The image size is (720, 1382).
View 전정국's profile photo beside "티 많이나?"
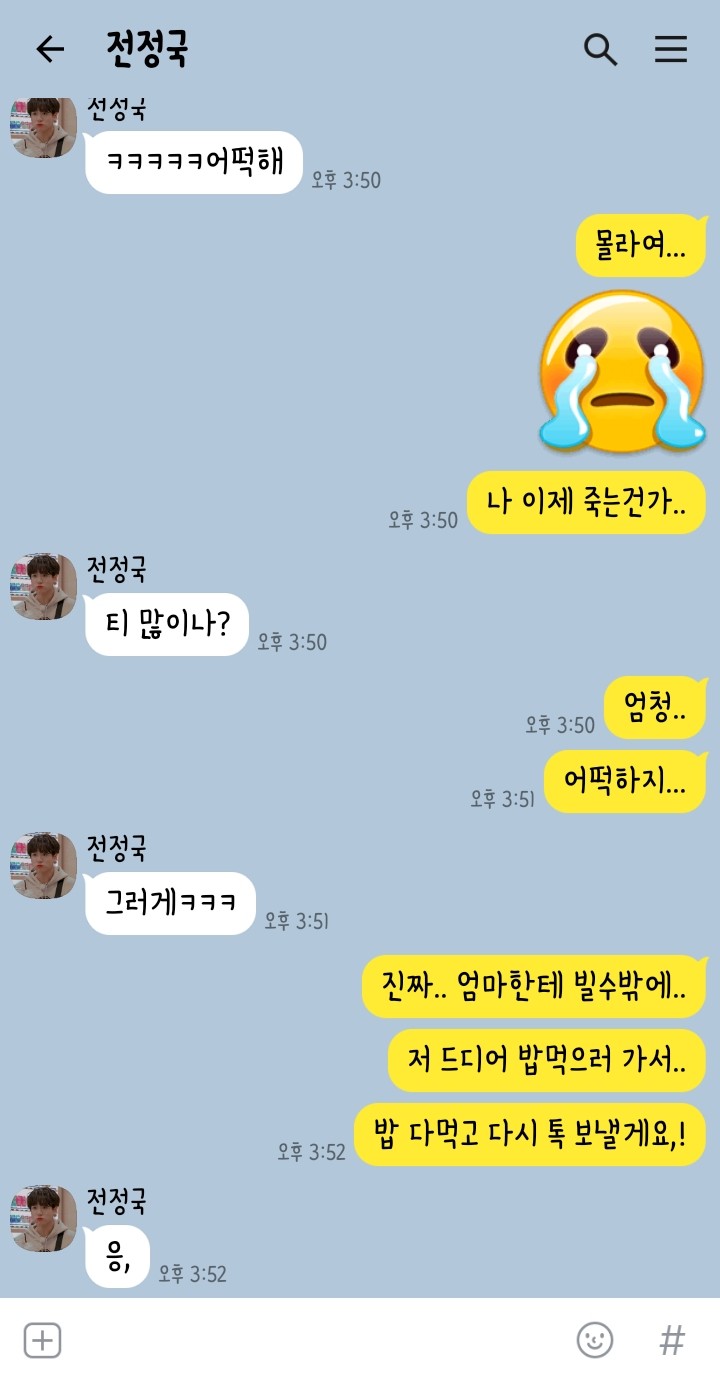pyautogui.click(x=44, y=587)
